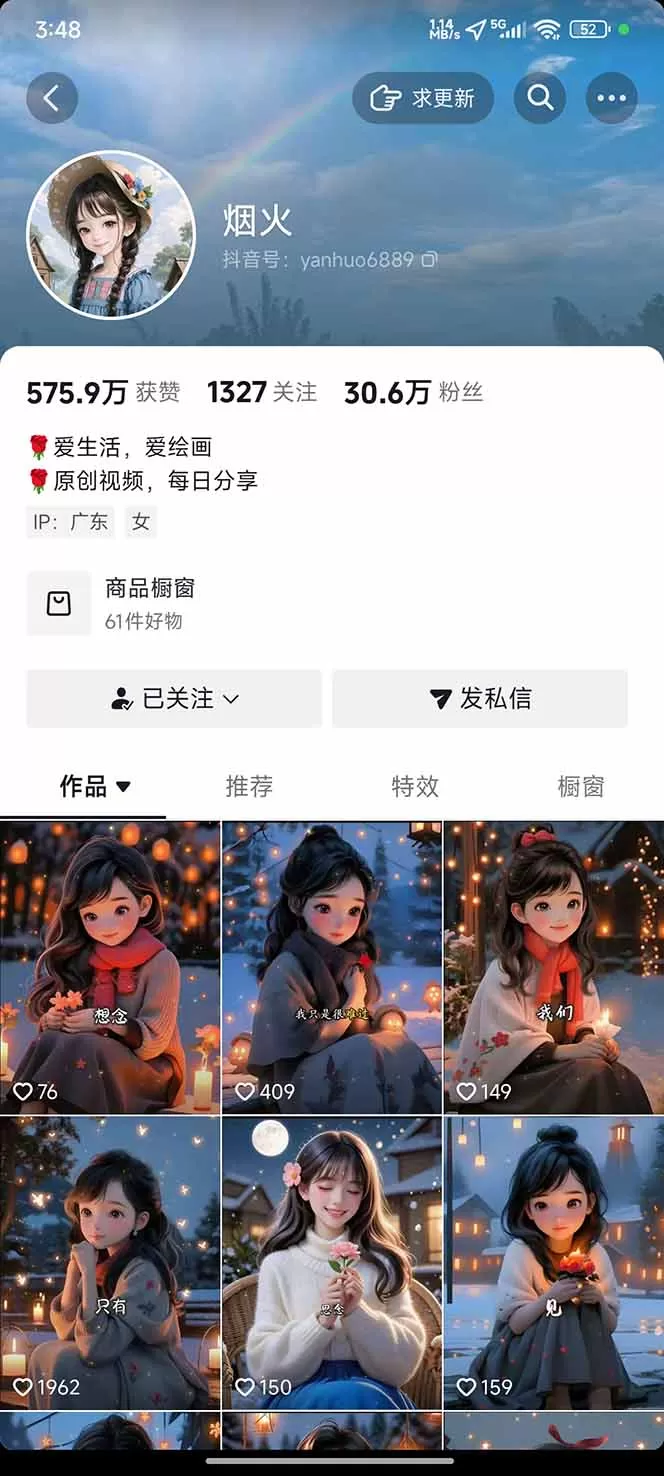Image resolution: width=664 pixels, height=1476 pixels.
Task: Open the video with 76 likes
Action: (110, 967)
